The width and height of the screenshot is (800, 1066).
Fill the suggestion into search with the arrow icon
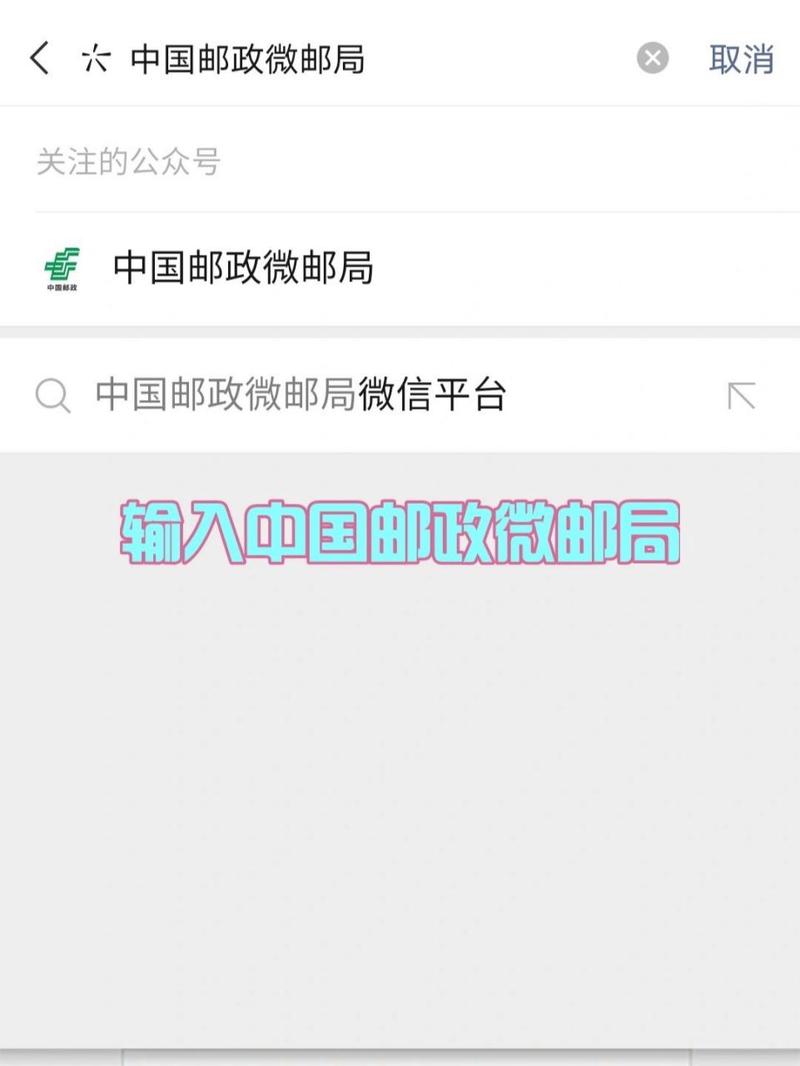point(741,396)
